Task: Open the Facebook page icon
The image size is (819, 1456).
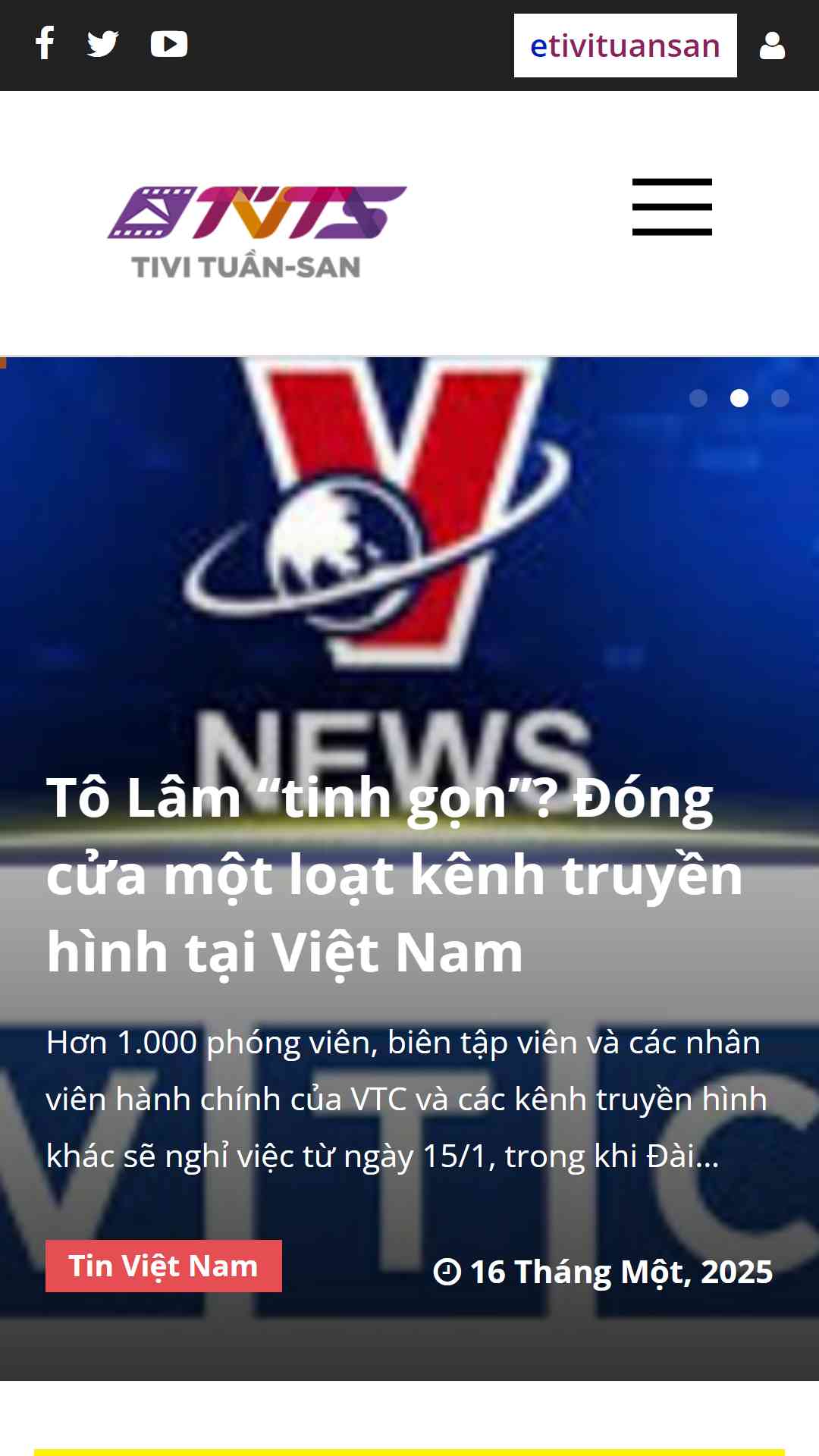Action: tap(45, 43)
